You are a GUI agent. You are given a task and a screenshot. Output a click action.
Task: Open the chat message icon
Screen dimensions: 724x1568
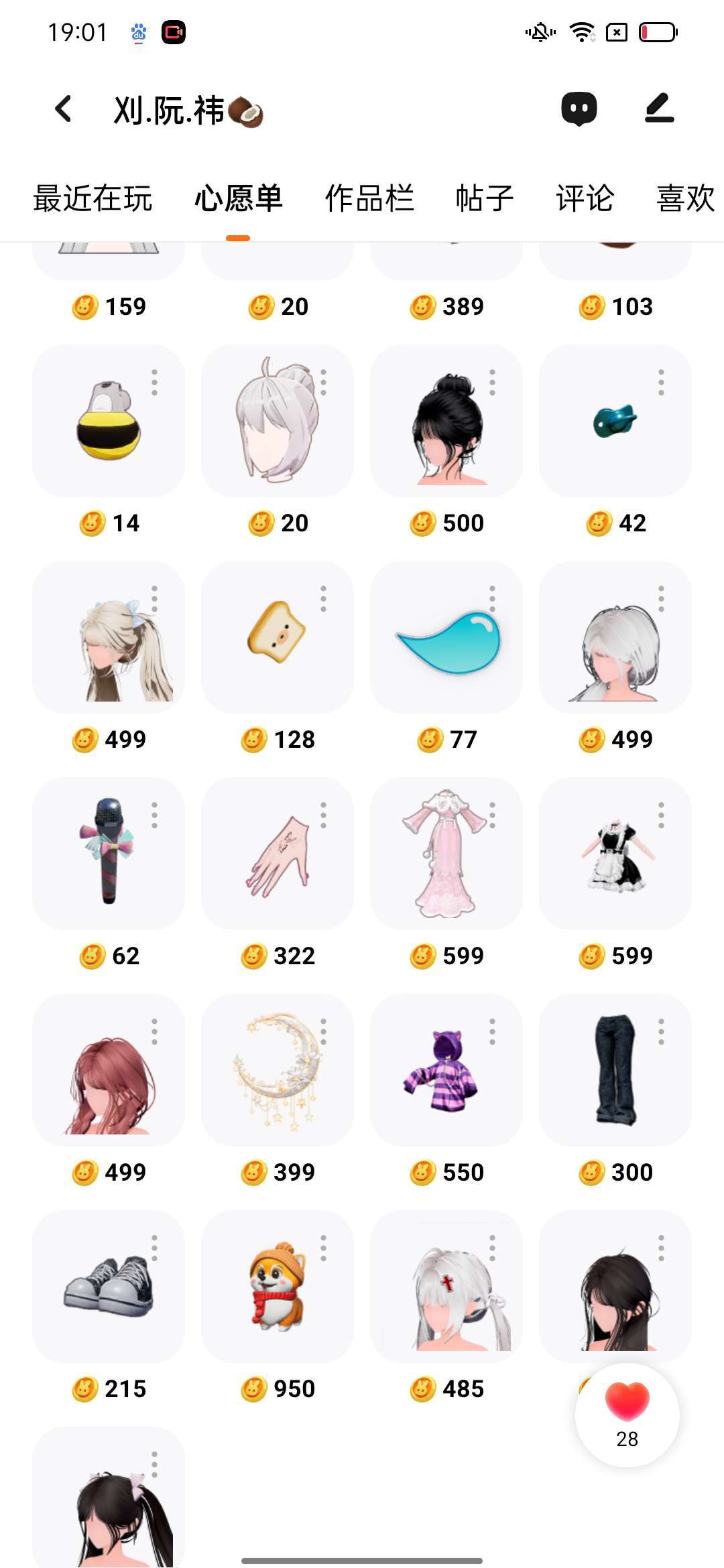coord(579,109)
